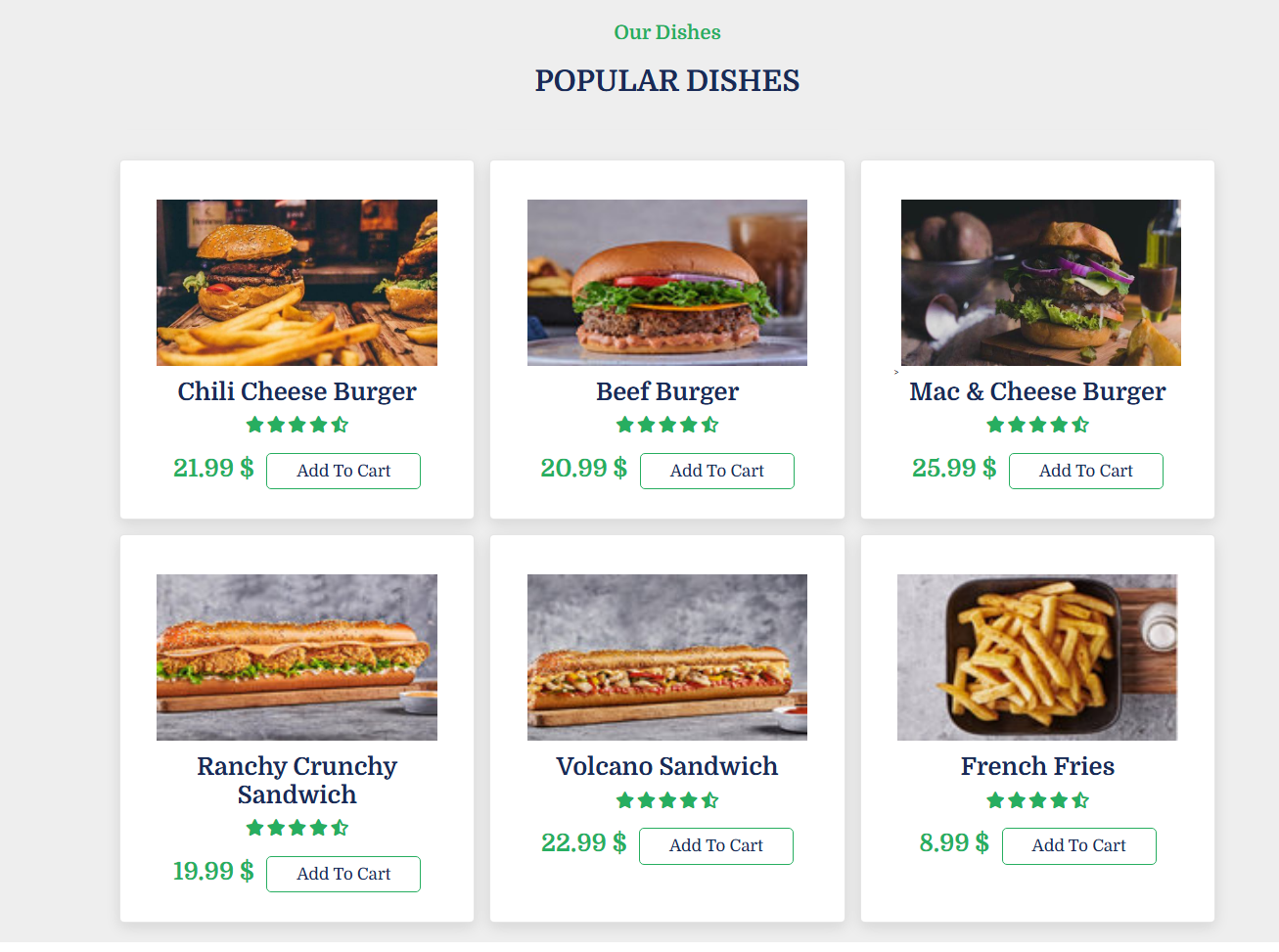
Task: Open the Beef Burger photo
Action: 667,283
